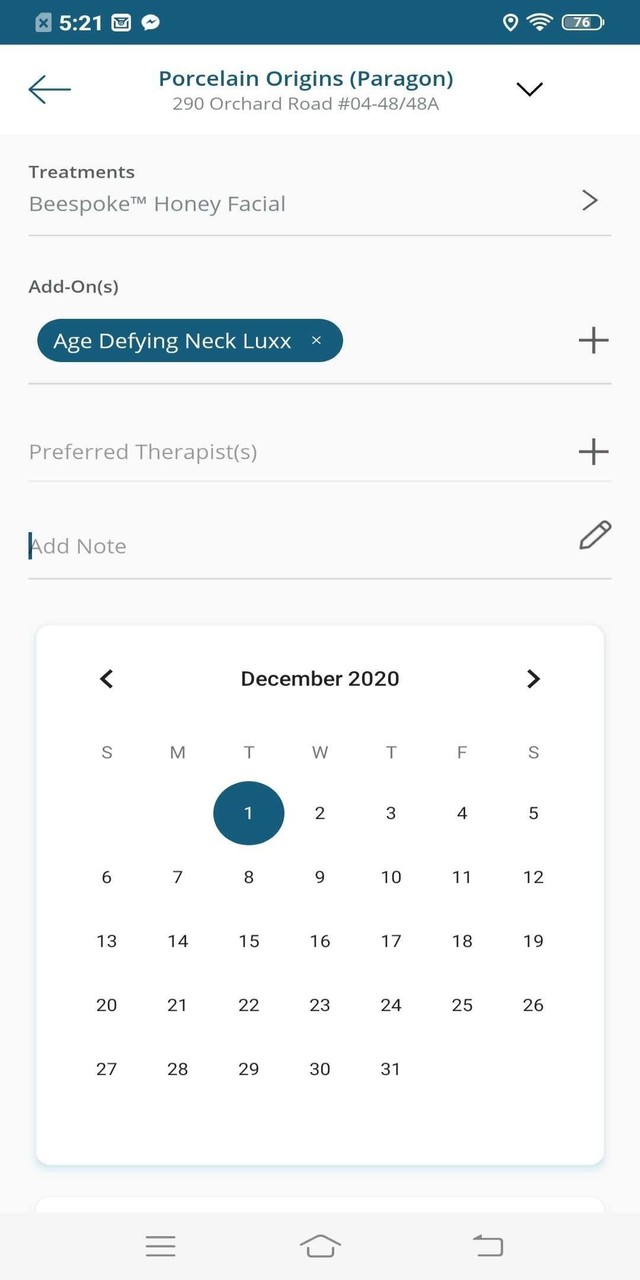This screenshot has height=1280, width=640.
Task: Remove Age Defying Neck Luxx add-on
Action: tap(316, 341)
